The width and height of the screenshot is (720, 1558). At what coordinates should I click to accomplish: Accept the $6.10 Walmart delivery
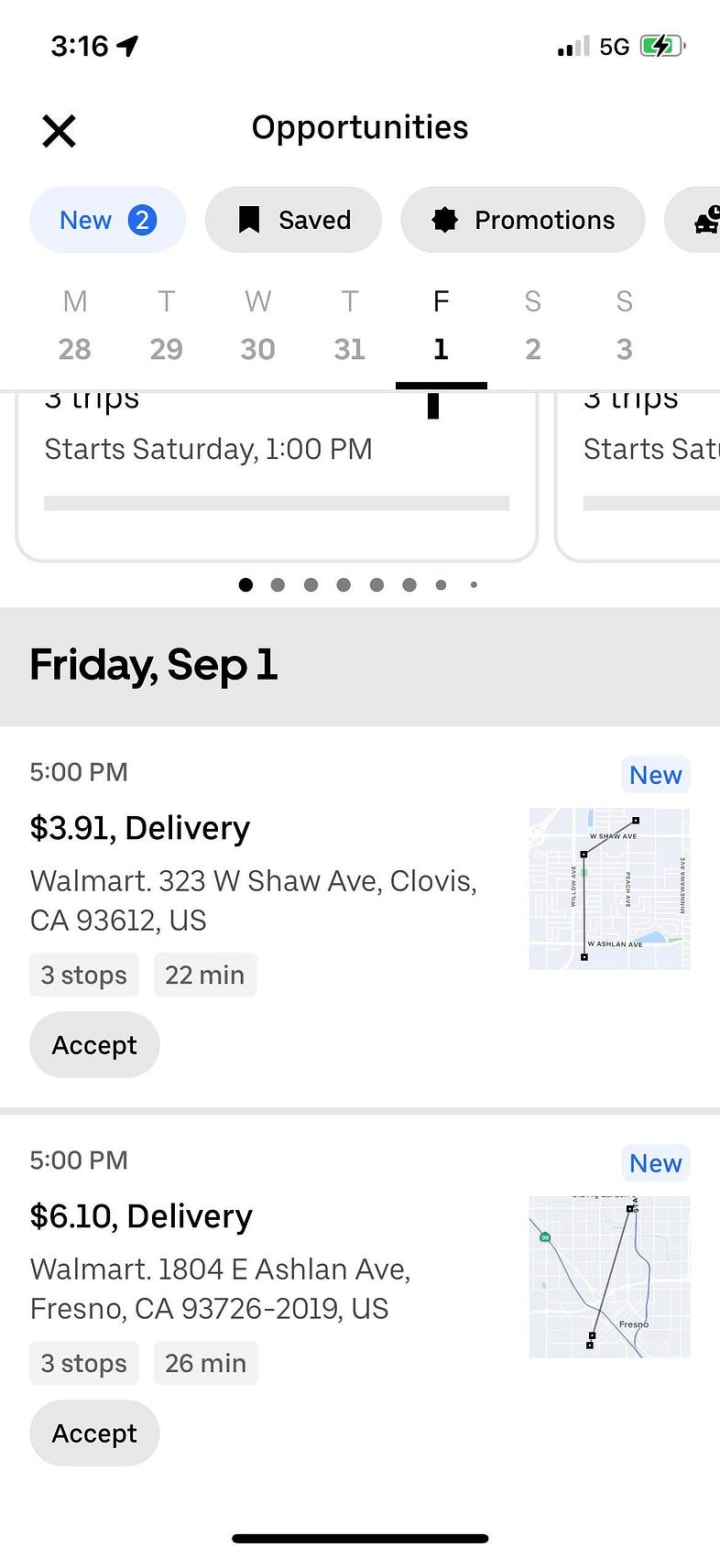tap(94, 1433)
